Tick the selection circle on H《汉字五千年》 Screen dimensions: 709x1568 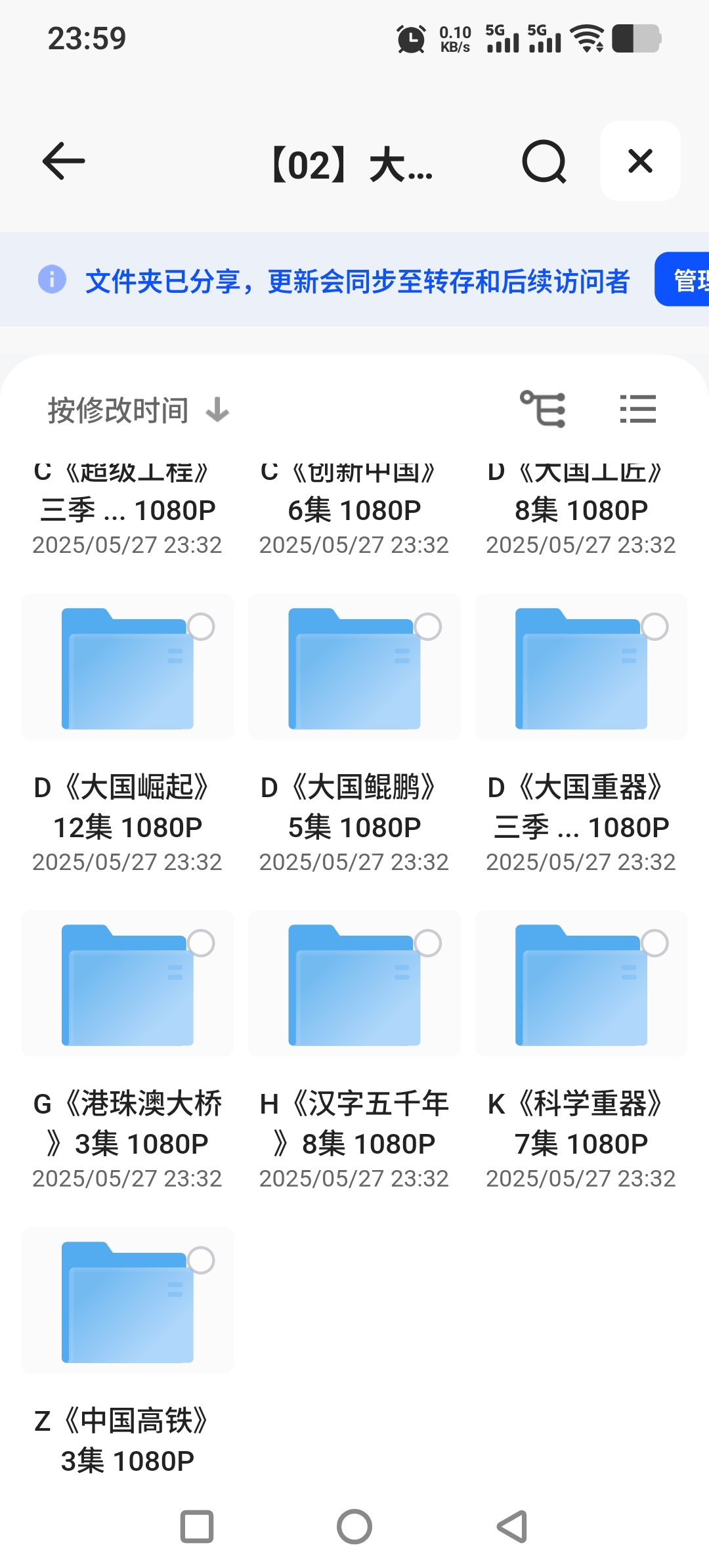[x=428, y=944]
